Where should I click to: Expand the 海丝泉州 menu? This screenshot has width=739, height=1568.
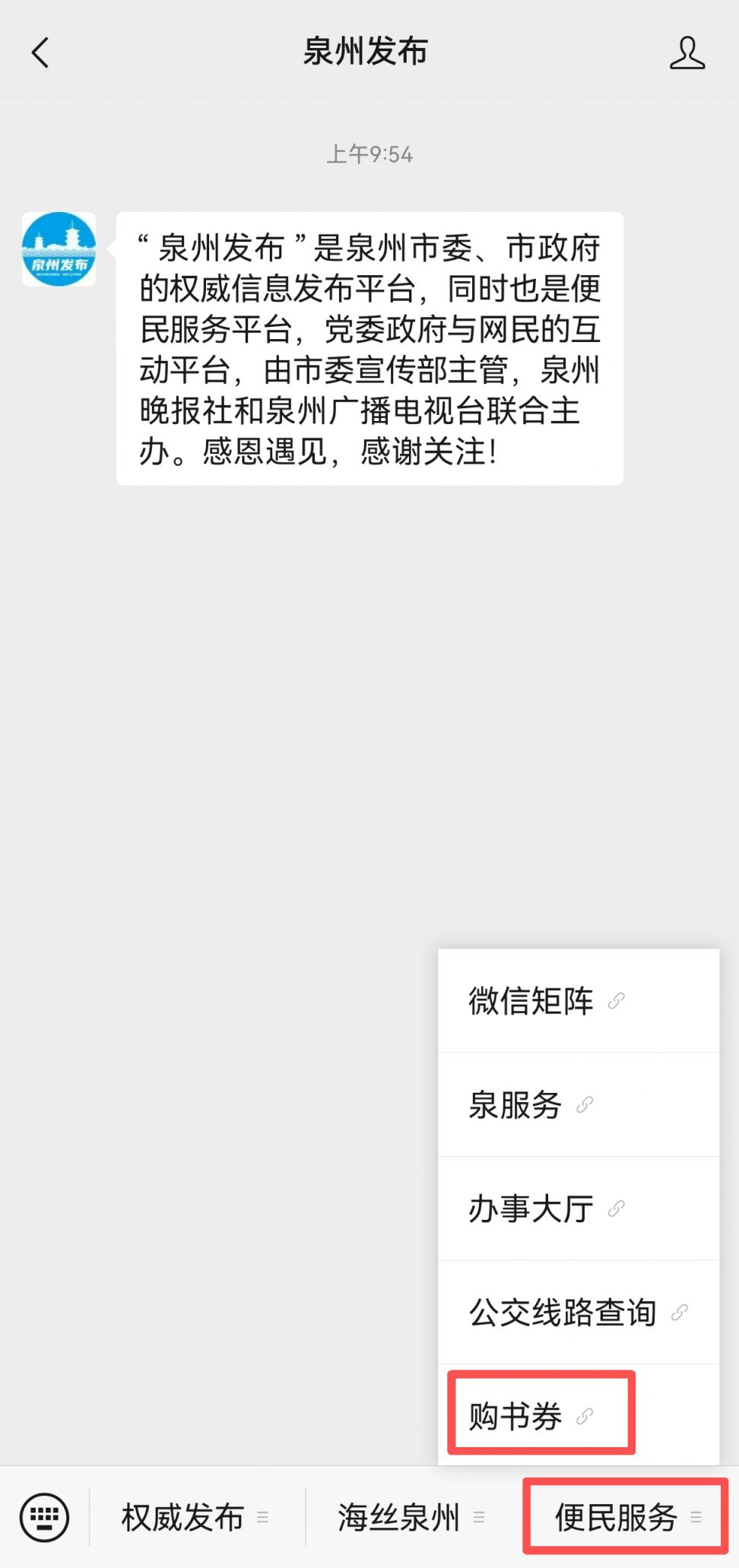tap(411, 1517)
